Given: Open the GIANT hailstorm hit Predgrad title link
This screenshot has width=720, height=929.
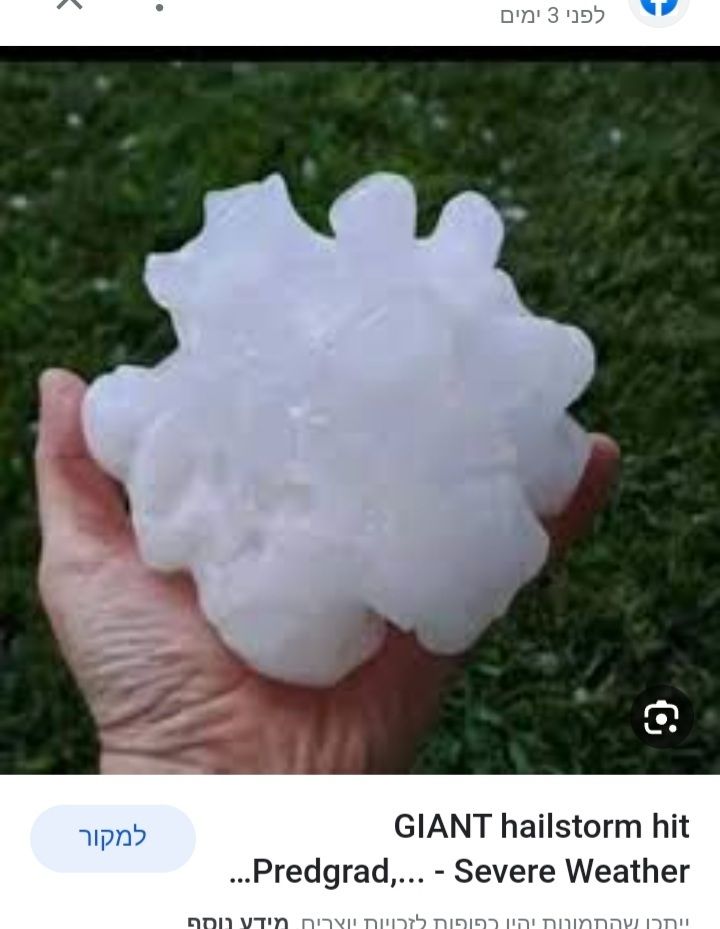Looking at the screenshot, I should [461, 848].
